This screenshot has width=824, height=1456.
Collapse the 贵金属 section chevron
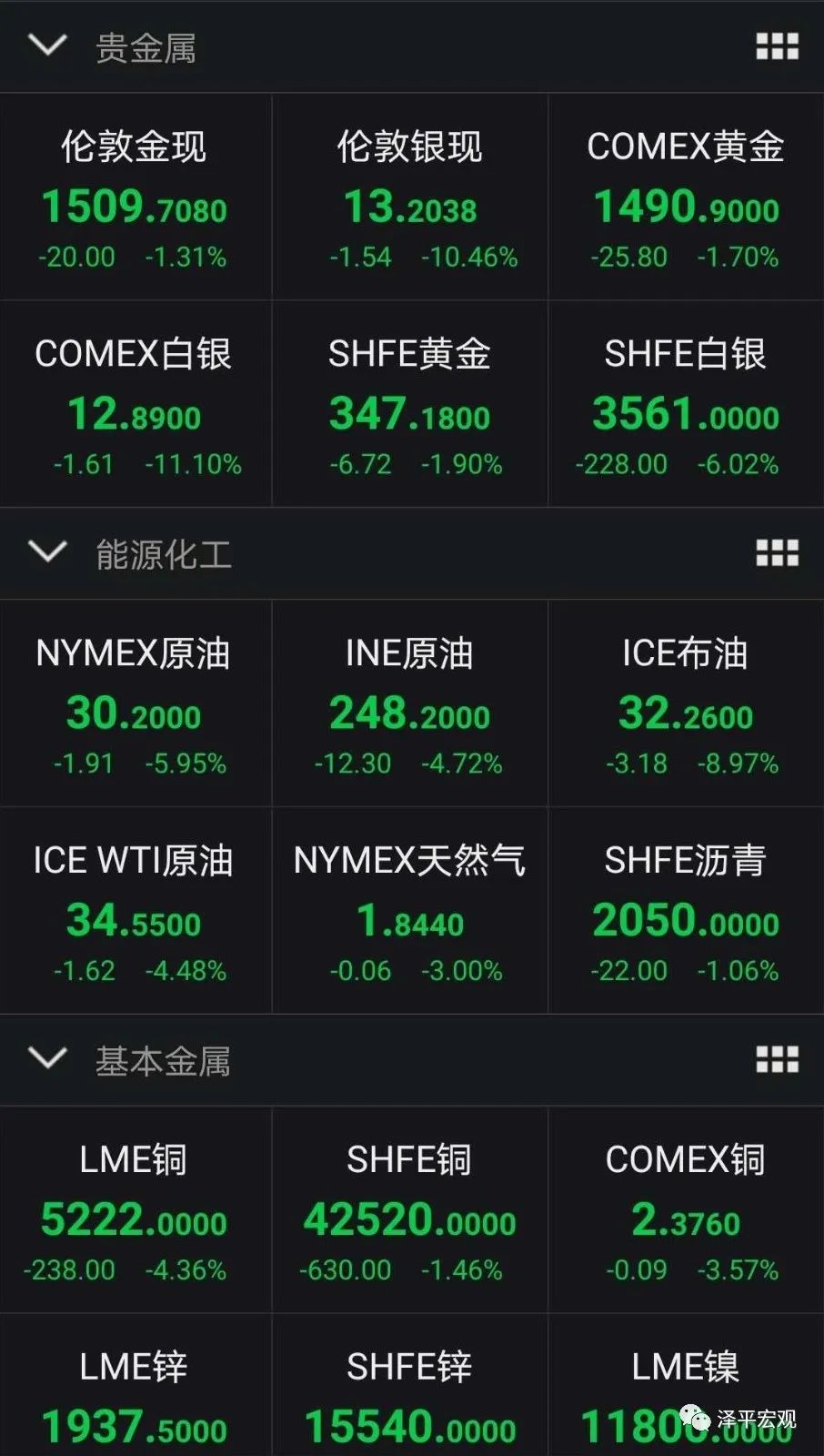[47, 47]
